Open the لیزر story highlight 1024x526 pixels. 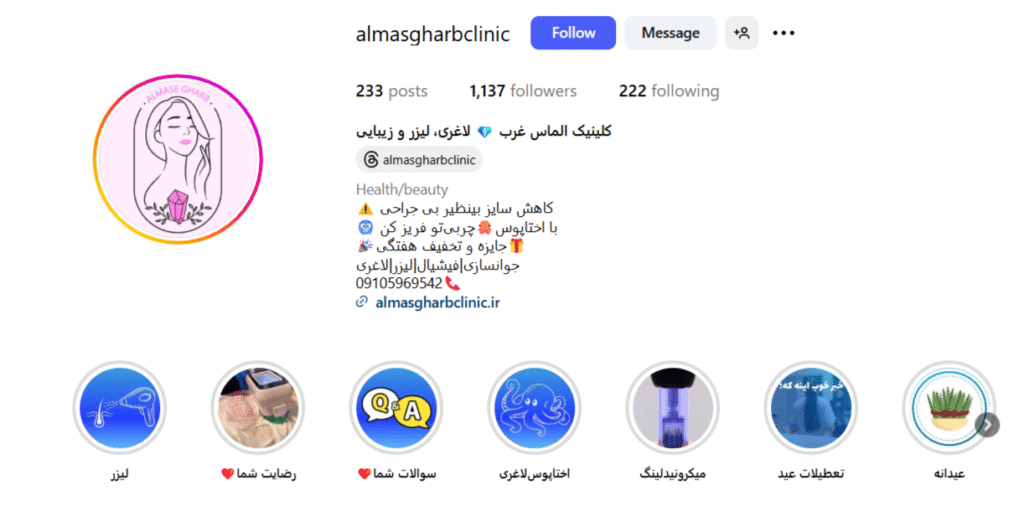click(119, 408)
